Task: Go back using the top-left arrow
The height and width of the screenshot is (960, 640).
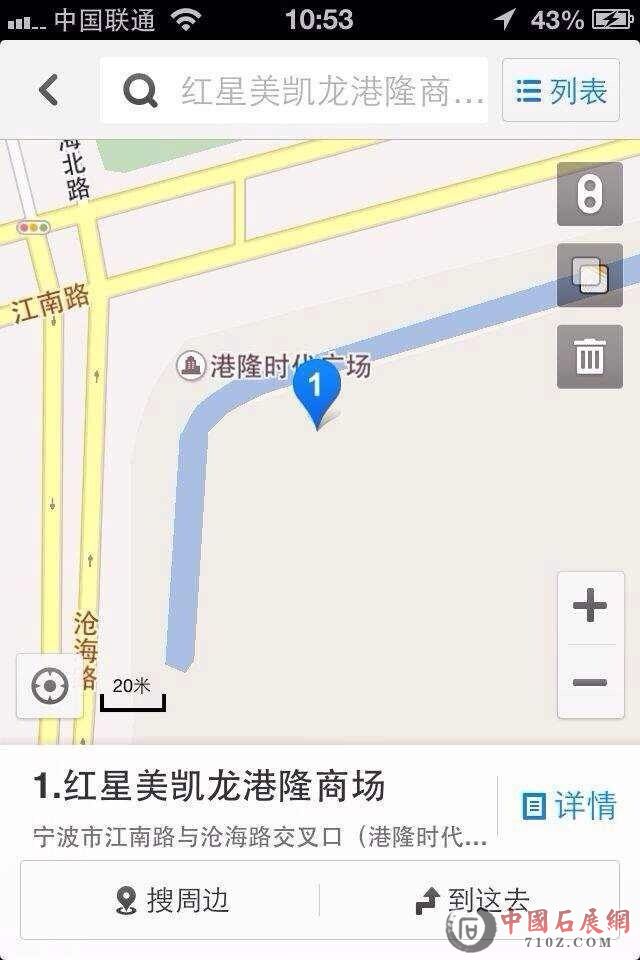Action: [x=48, y=91]
